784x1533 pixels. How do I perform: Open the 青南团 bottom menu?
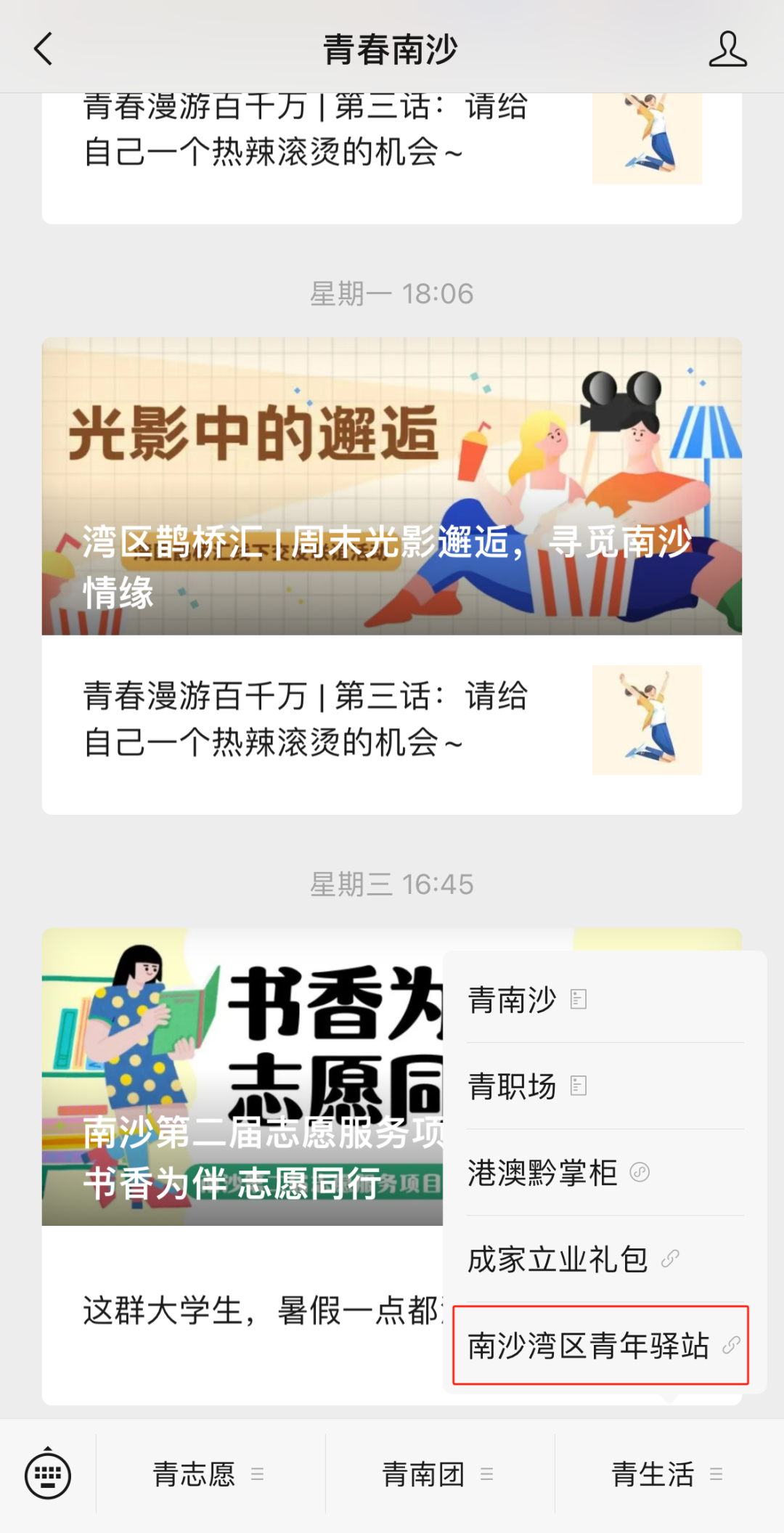(x=438, y=1475)
